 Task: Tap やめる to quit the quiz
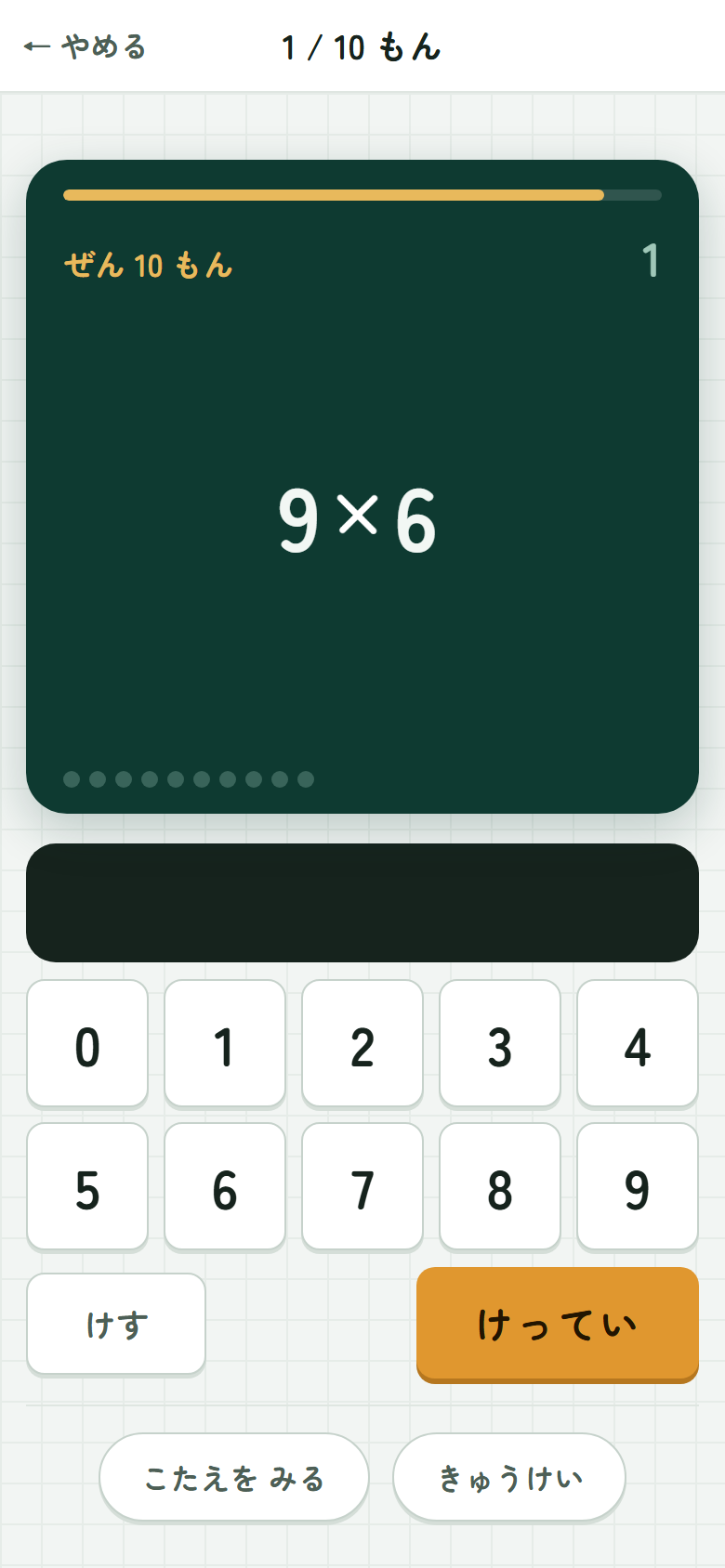[86, 46]
